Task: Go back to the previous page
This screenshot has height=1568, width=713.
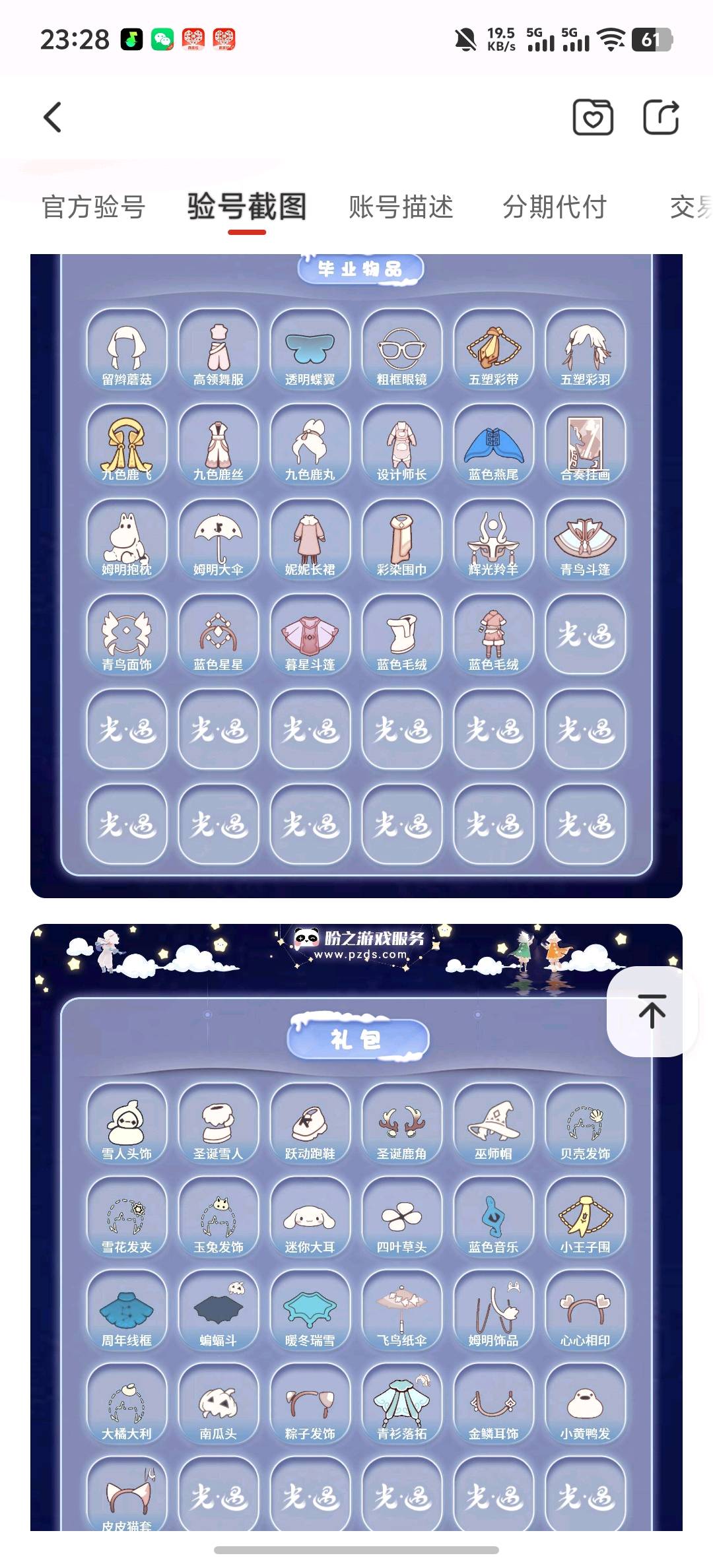Action: point(53,117)
